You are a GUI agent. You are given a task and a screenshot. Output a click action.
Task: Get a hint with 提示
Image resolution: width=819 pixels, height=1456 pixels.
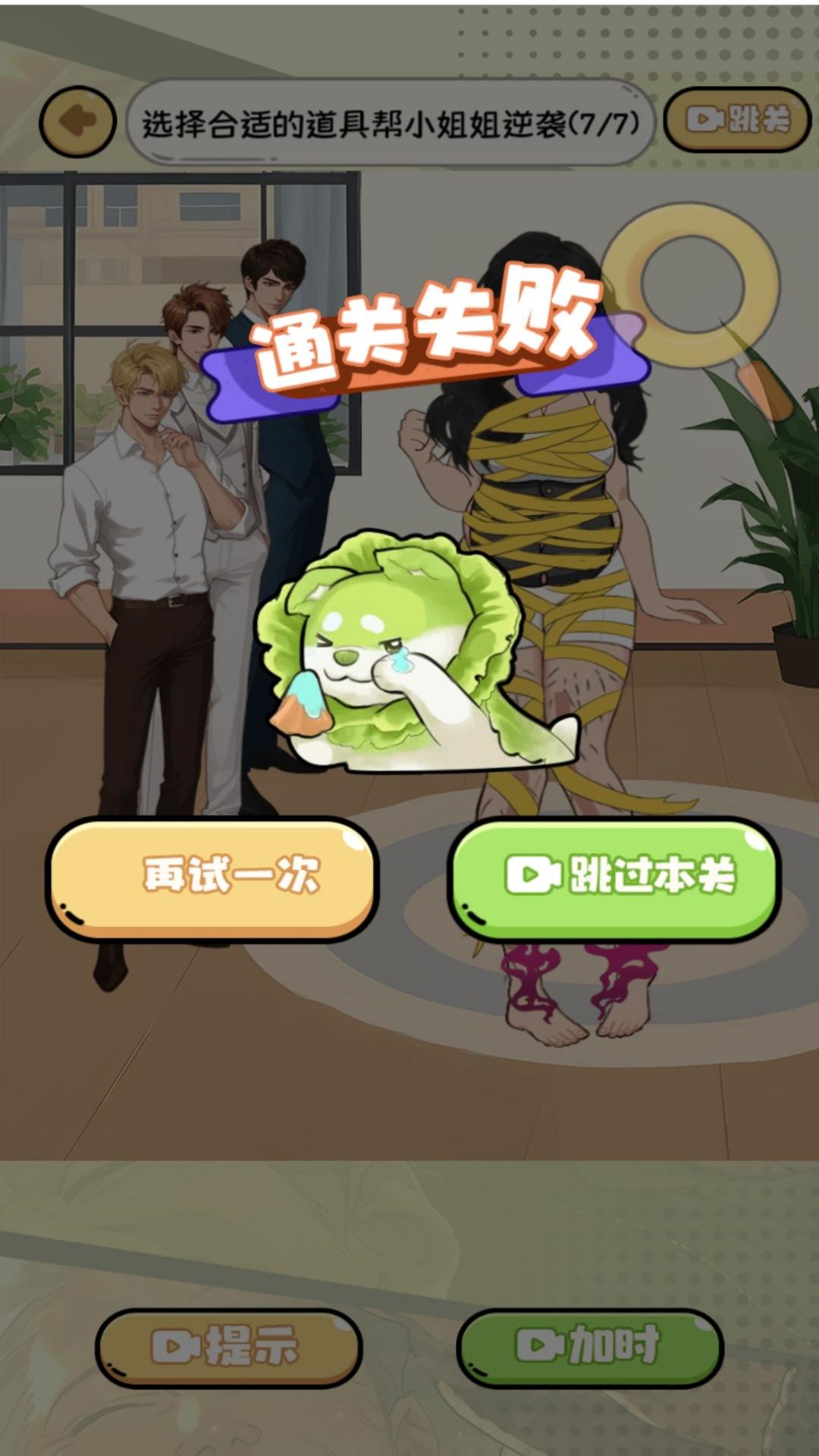point(228,1348)
